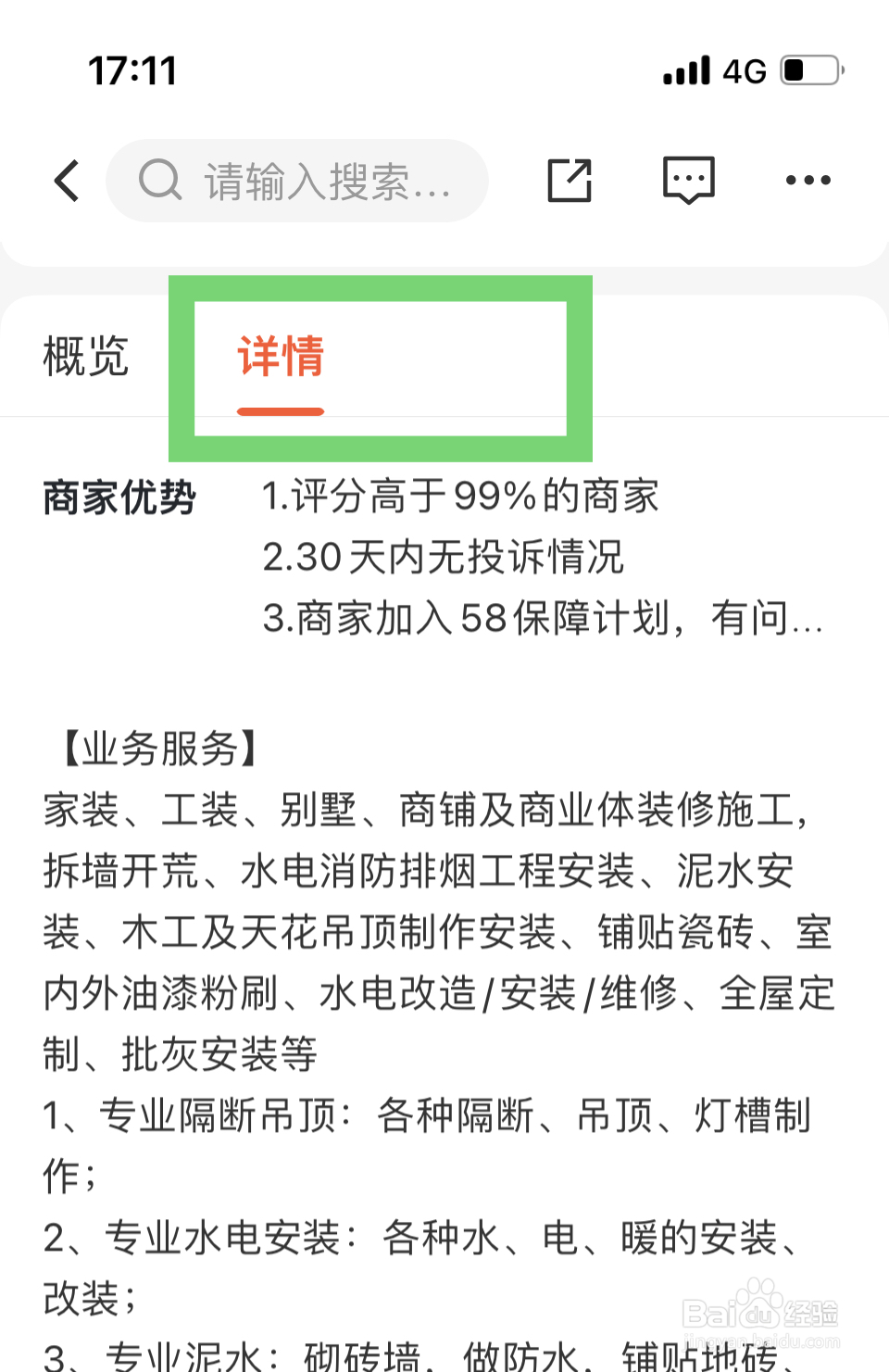
Task: Select the 详情 tab
Action: (x=280, y=356)
